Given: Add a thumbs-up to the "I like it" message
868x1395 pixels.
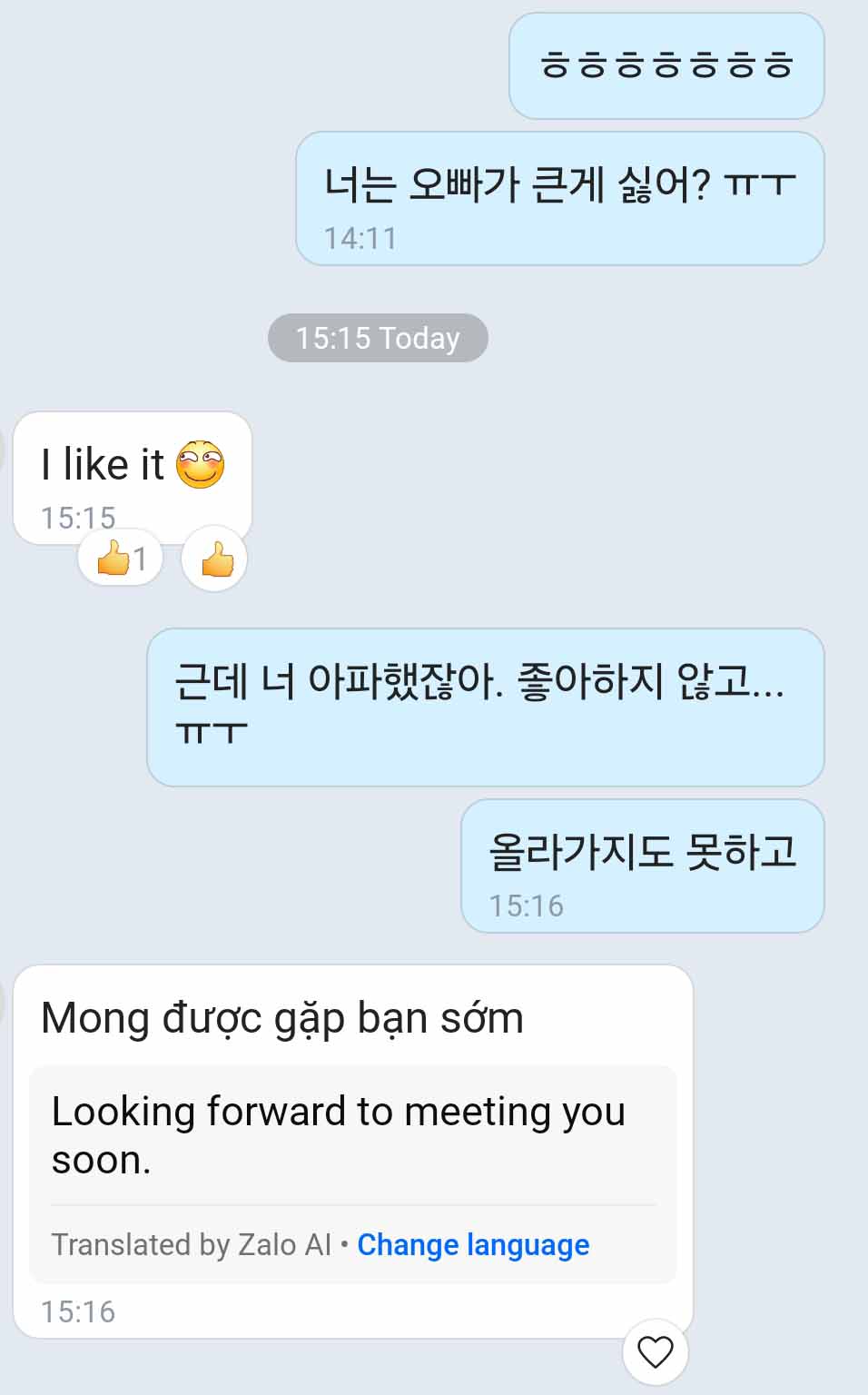Looking at the screenshot, I should coord(215,559).
